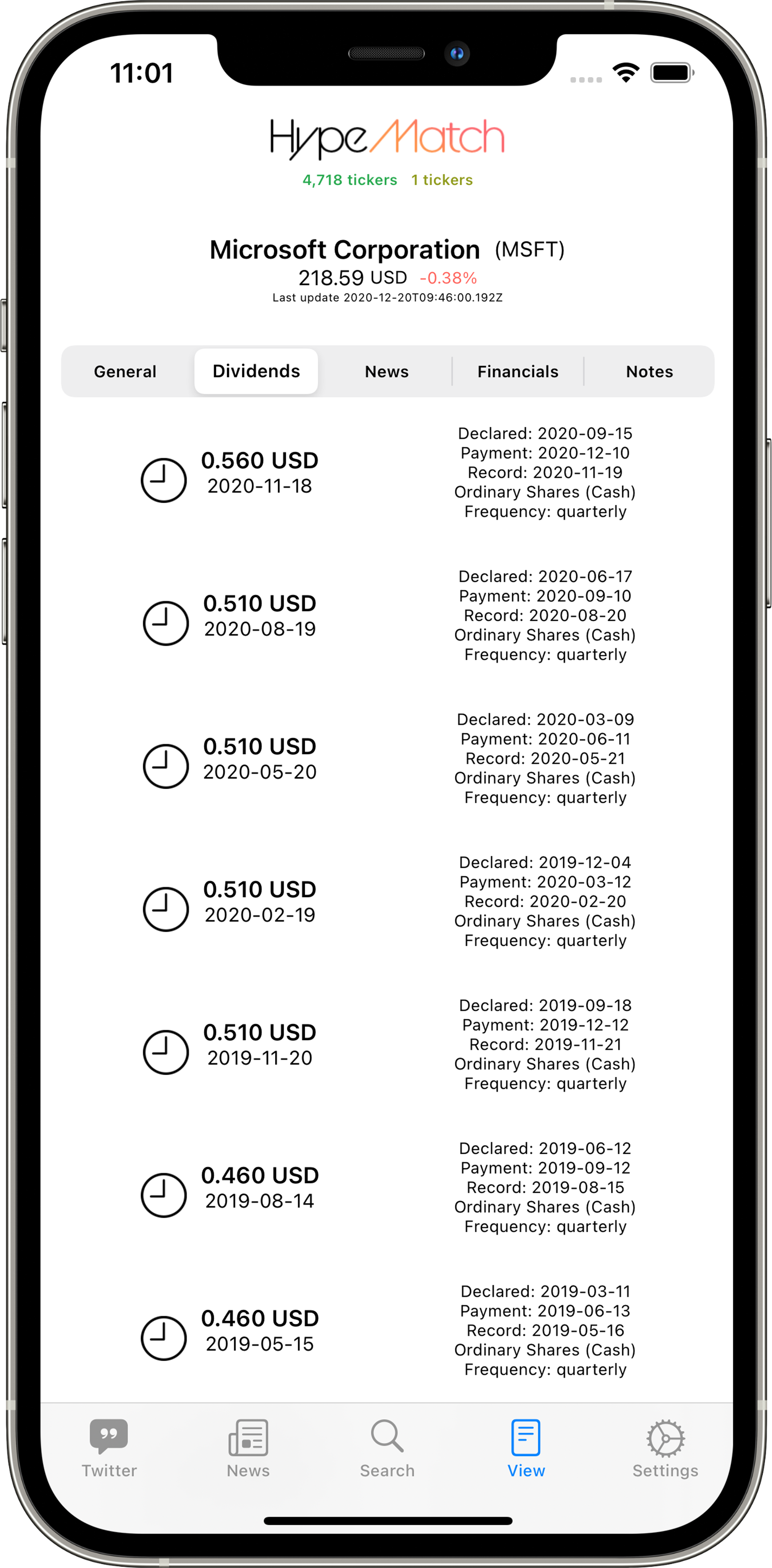Open the News tab in bottom bar

248,1449
